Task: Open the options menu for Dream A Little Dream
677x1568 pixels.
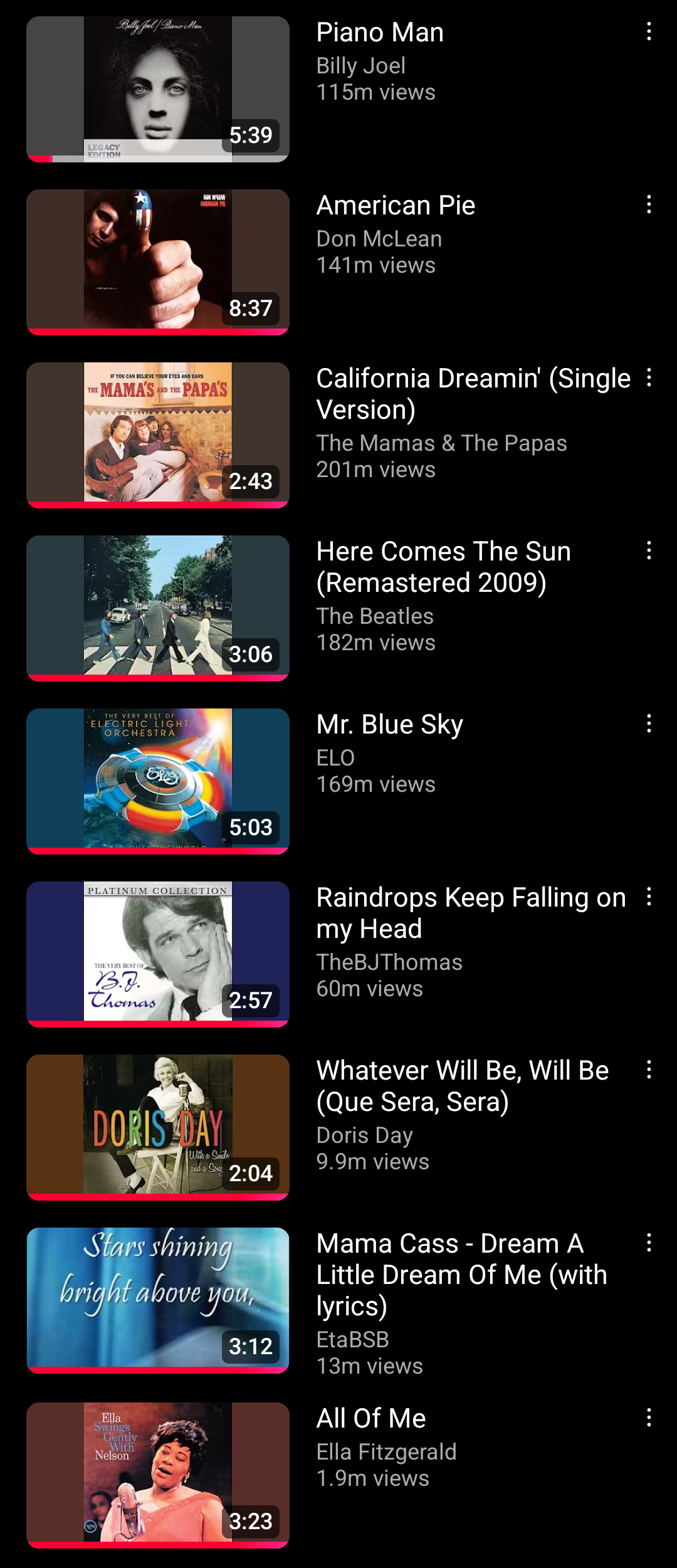Action: pos(649,1244)
